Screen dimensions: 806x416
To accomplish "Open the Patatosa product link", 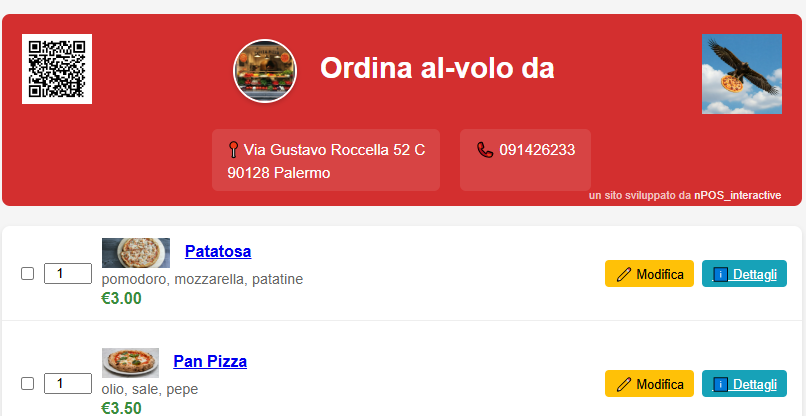I will coord(217,251).
